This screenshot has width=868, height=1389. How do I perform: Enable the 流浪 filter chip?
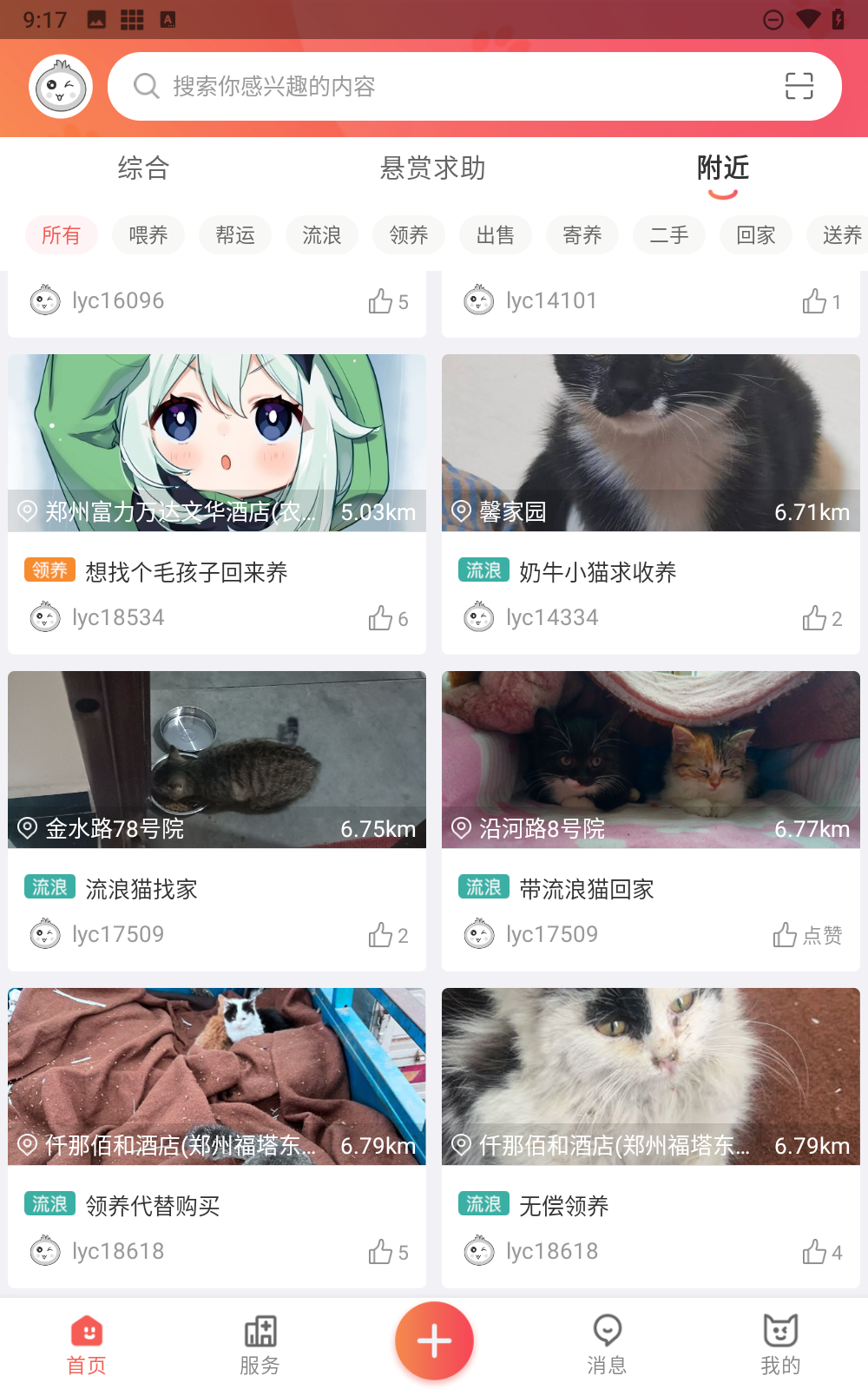[321, 234]
